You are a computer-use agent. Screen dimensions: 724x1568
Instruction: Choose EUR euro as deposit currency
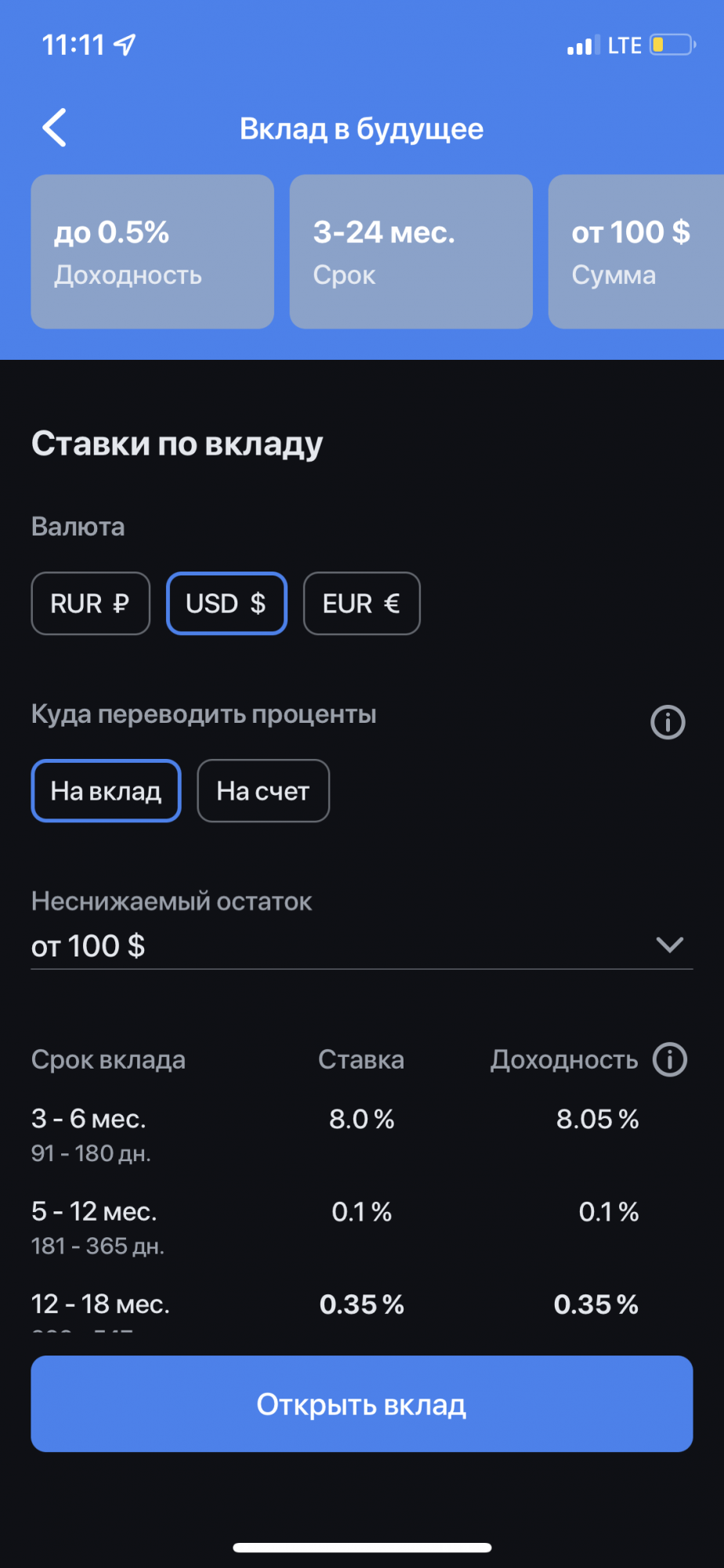[x=361, y=604]
